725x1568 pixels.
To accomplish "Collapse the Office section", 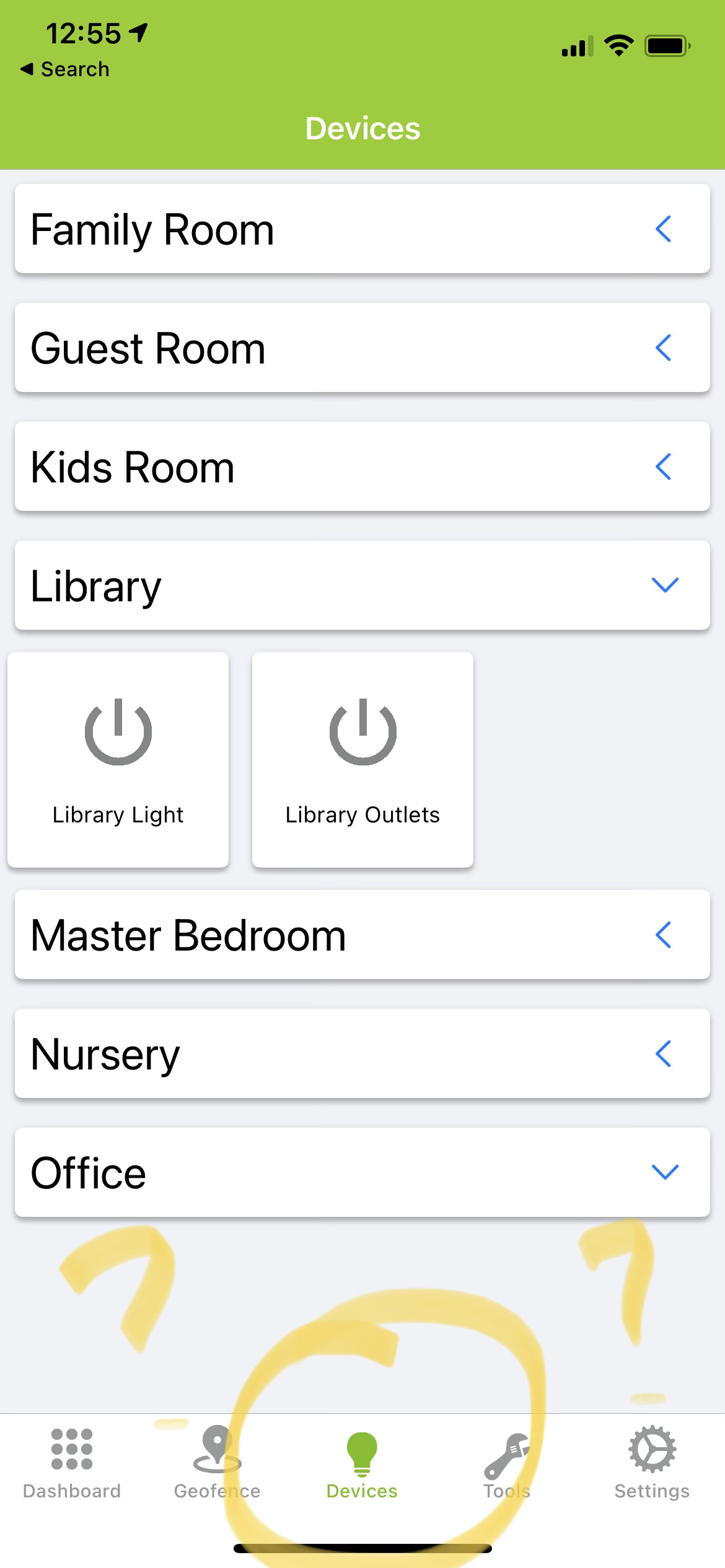I will click(362, 1173).
